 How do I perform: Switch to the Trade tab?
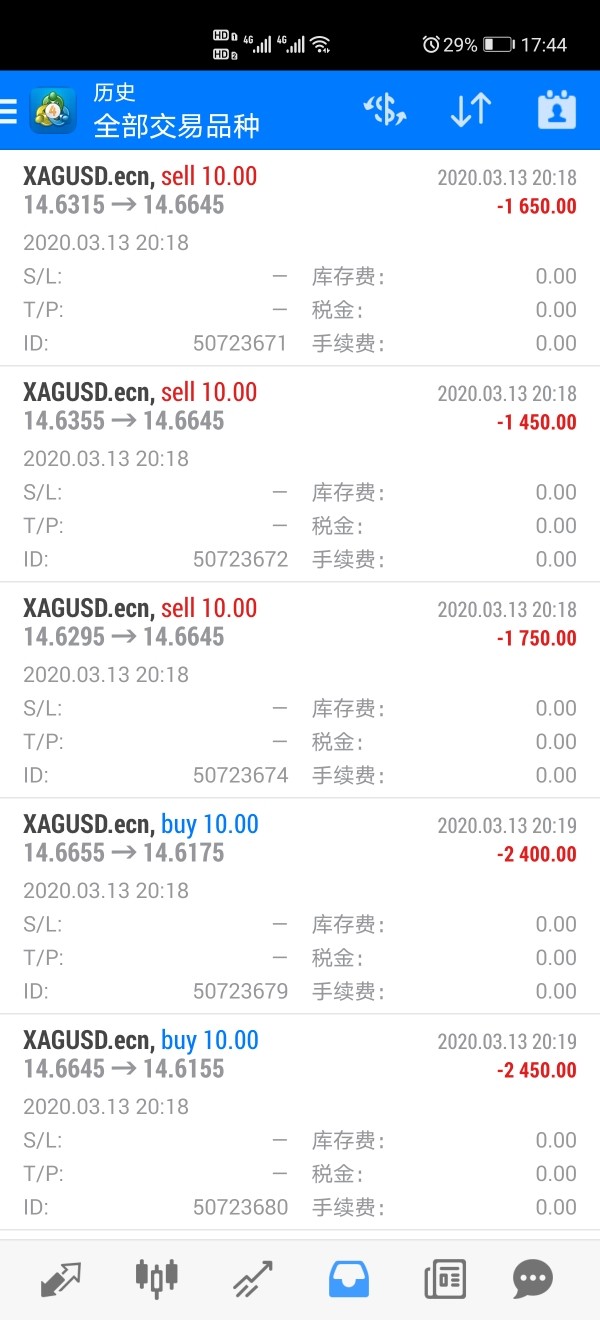253,1277
